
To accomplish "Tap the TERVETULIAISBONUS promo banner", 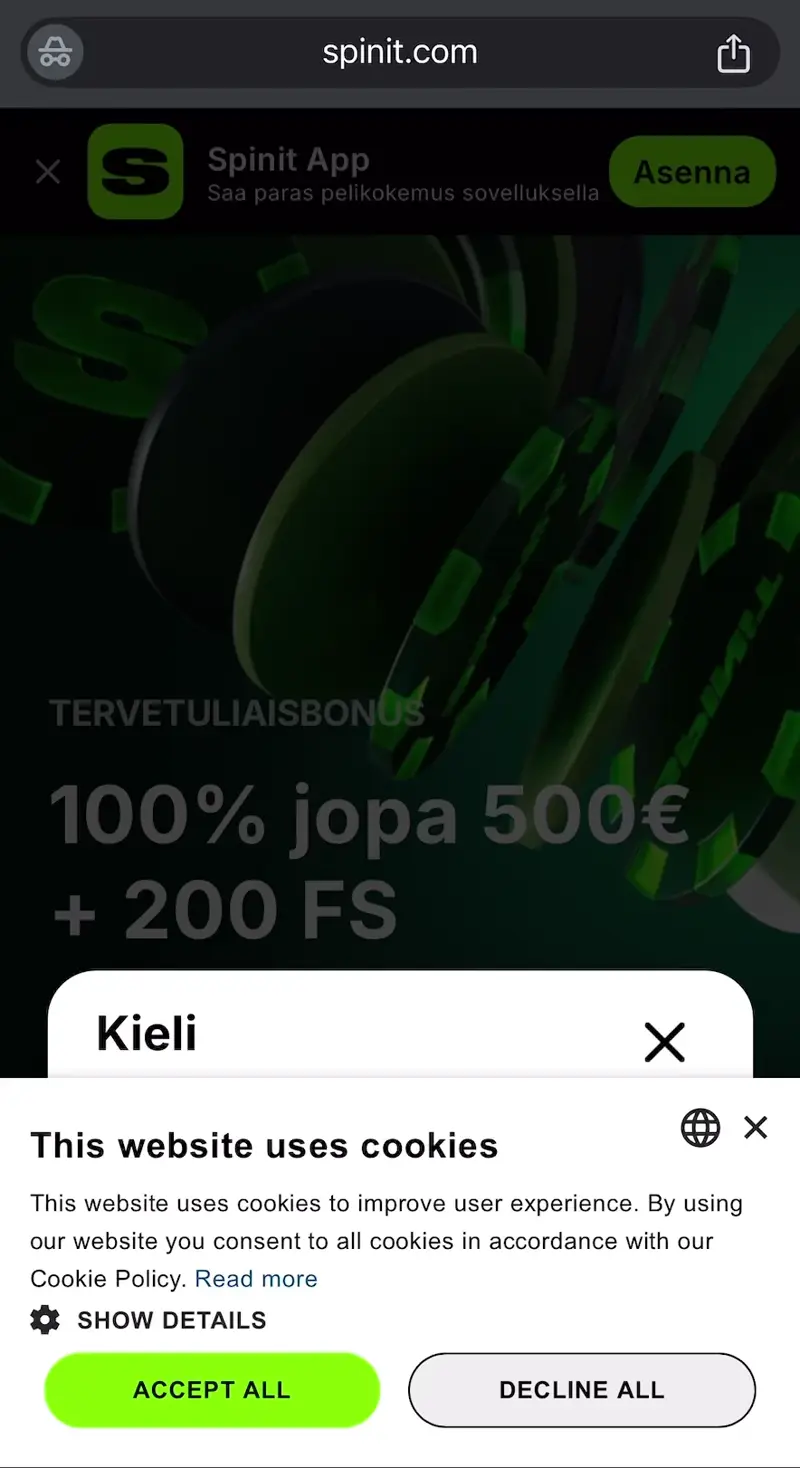I will [234, 713].
